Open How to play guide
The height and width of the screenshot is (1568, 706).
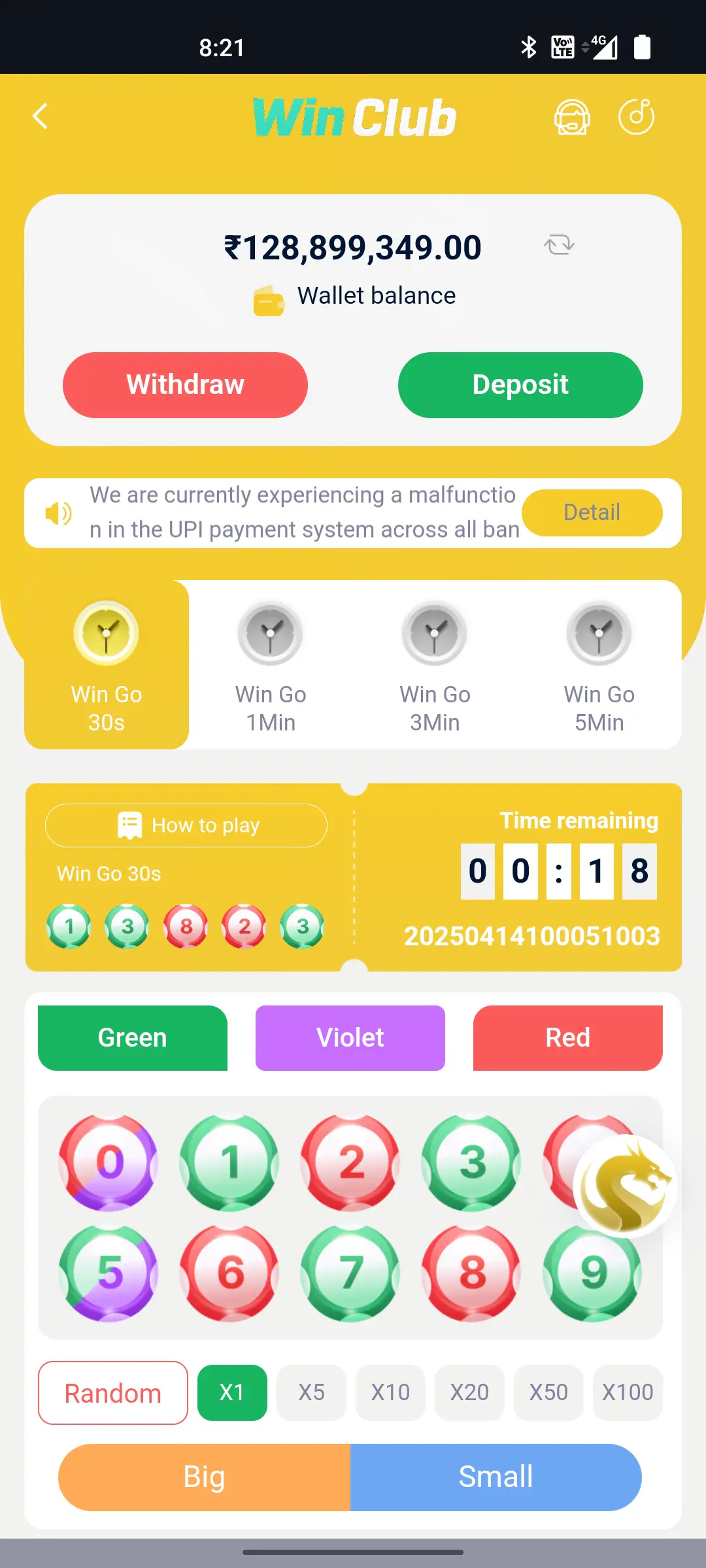coord(186,825)
